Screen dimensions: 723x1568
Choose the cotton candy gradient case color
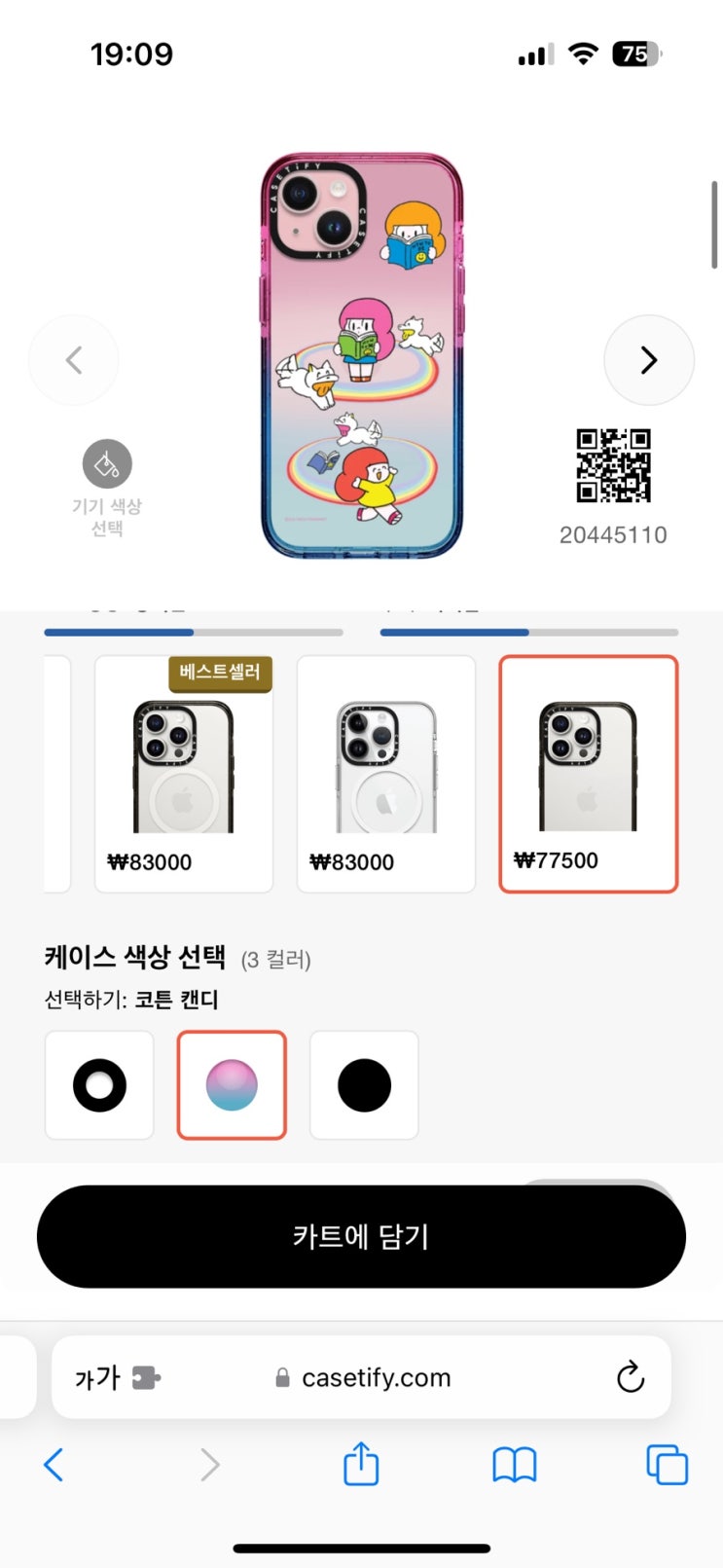tap(232, 1085)
